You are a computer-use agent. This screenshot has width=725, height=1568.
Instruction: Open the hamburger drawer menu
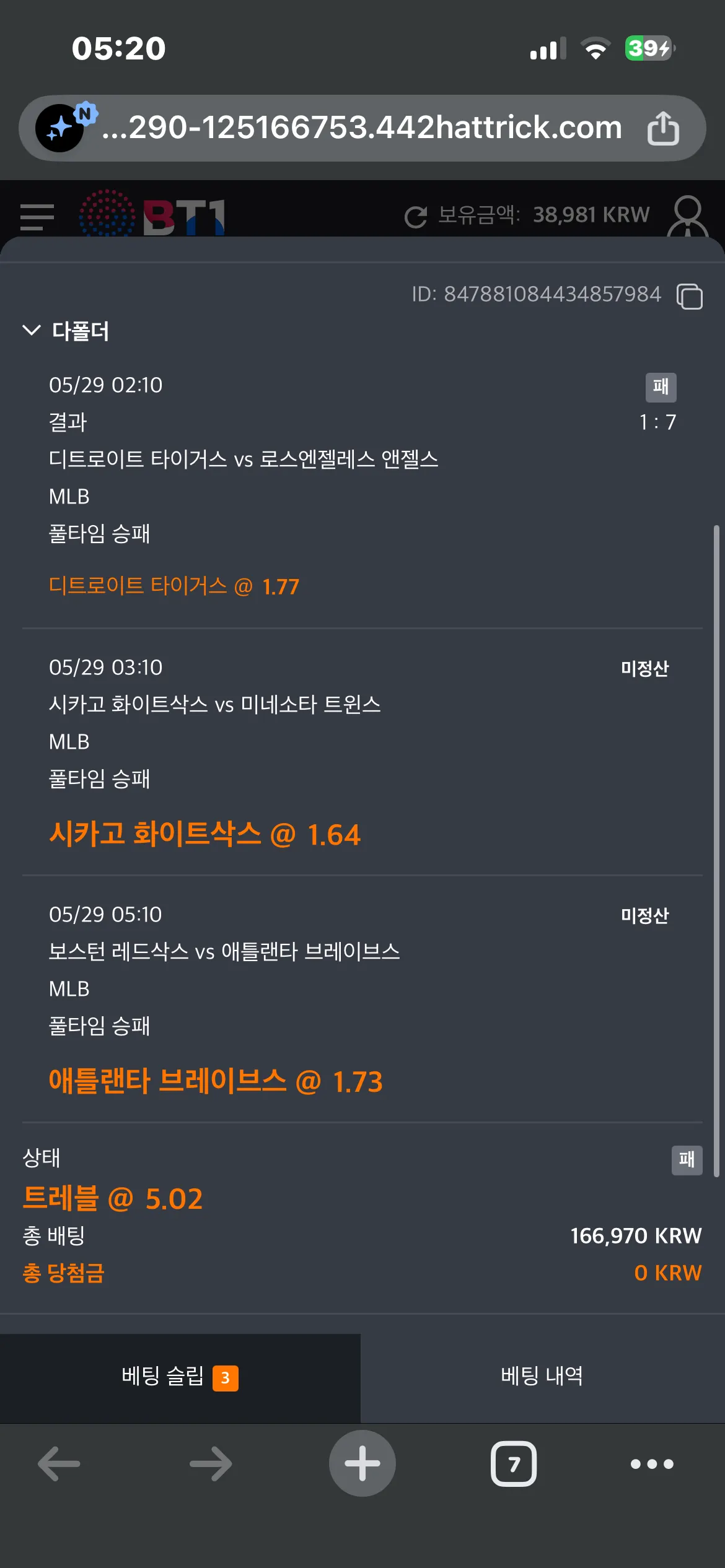tap(37, 217)
